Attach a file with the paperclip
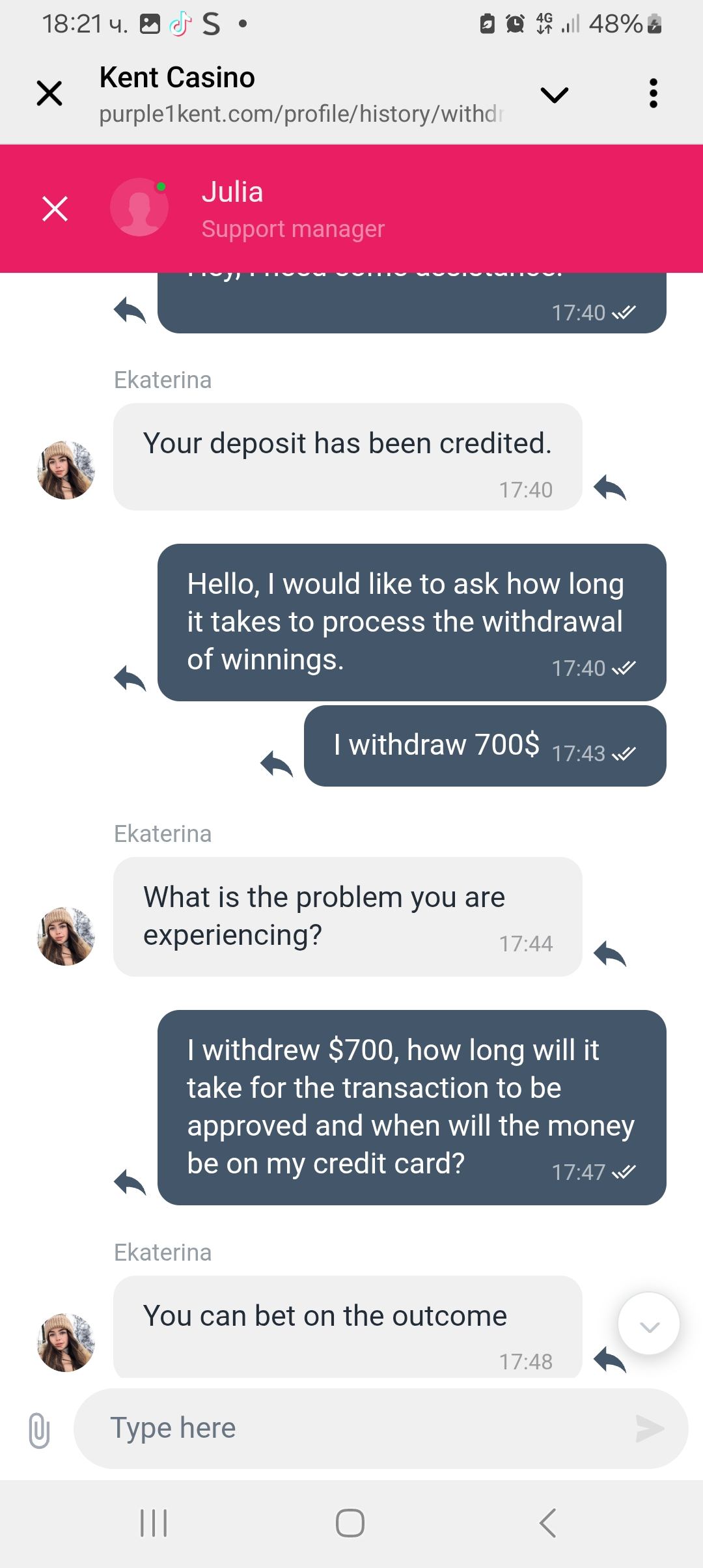This screenshot has height=1568, width=703. tap(39, 1430)
